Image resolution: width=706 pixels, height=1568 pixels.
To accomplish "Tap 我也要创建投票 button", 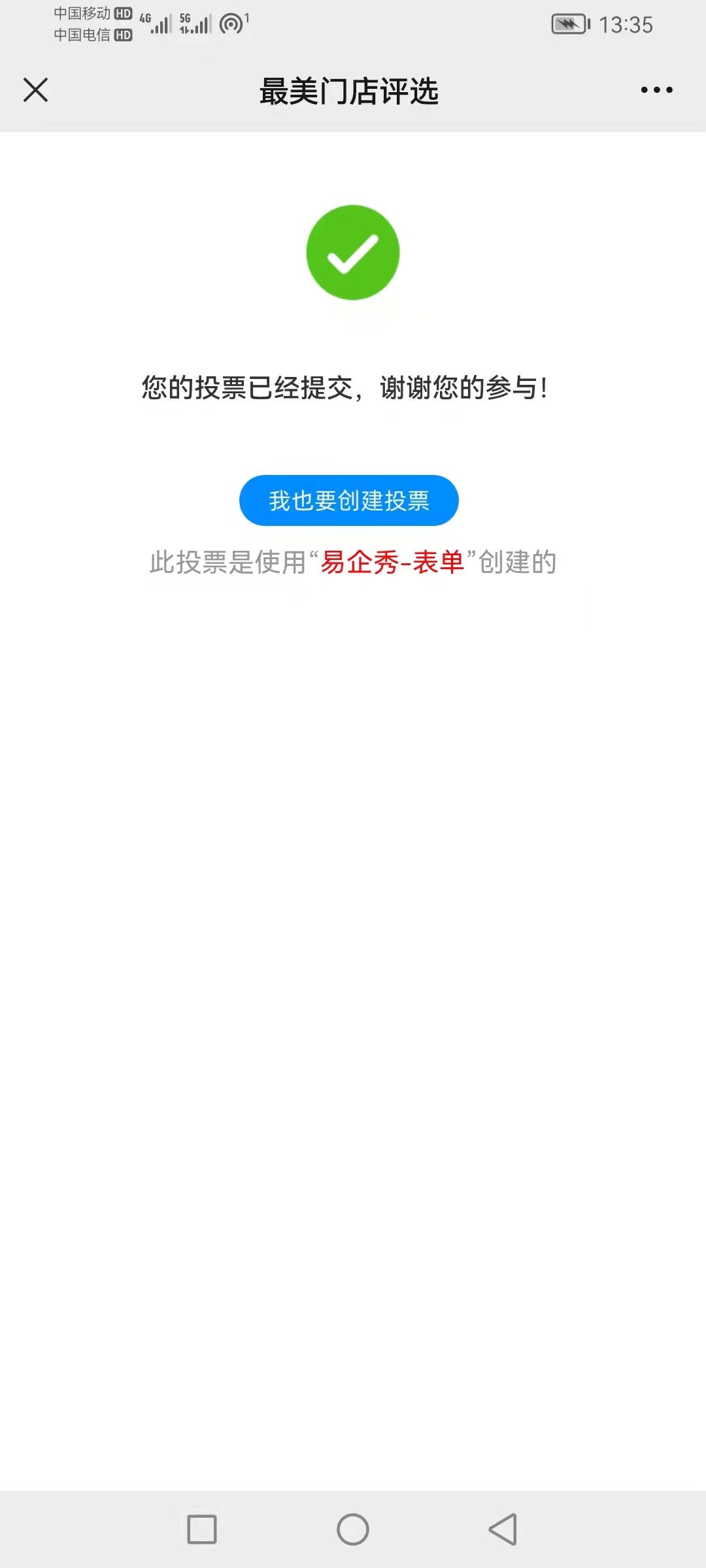I will pyautogui.click(x=348, y=500).
